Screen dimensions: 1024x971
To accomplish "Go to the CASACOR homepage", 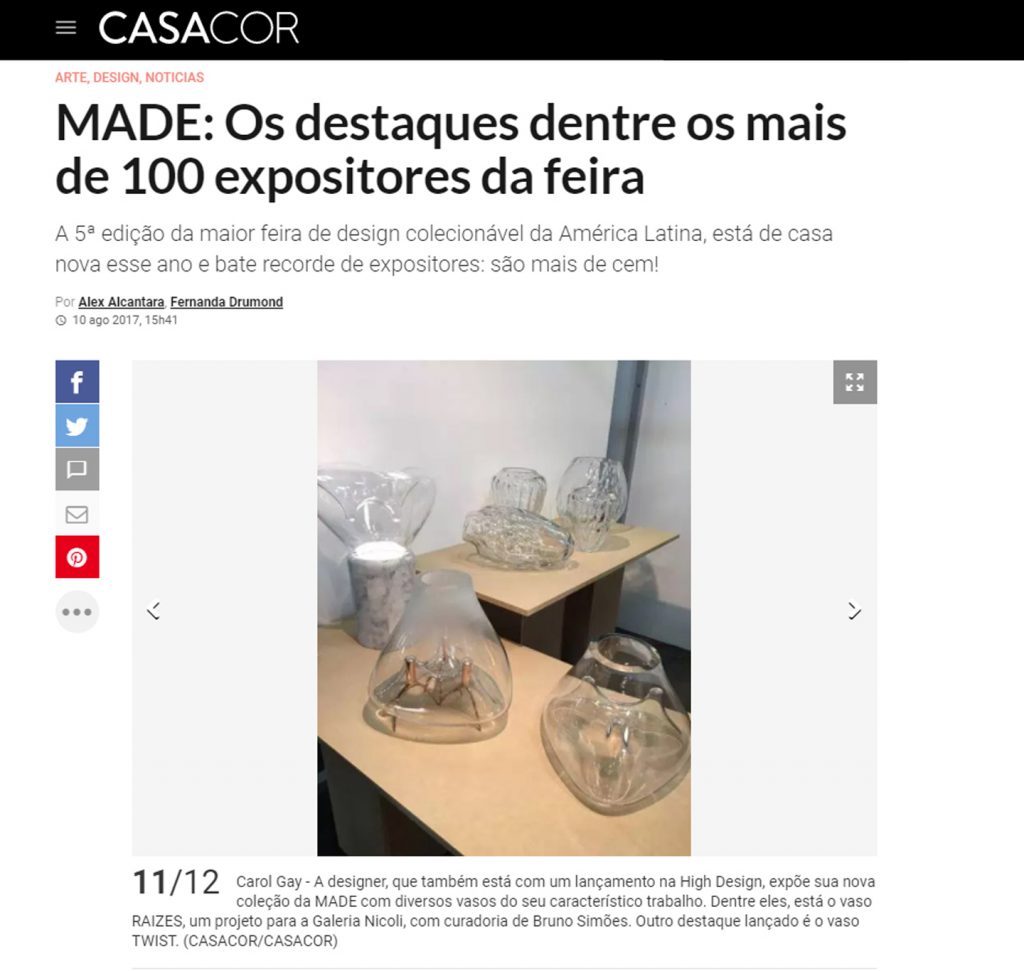I will click(198, 28).
